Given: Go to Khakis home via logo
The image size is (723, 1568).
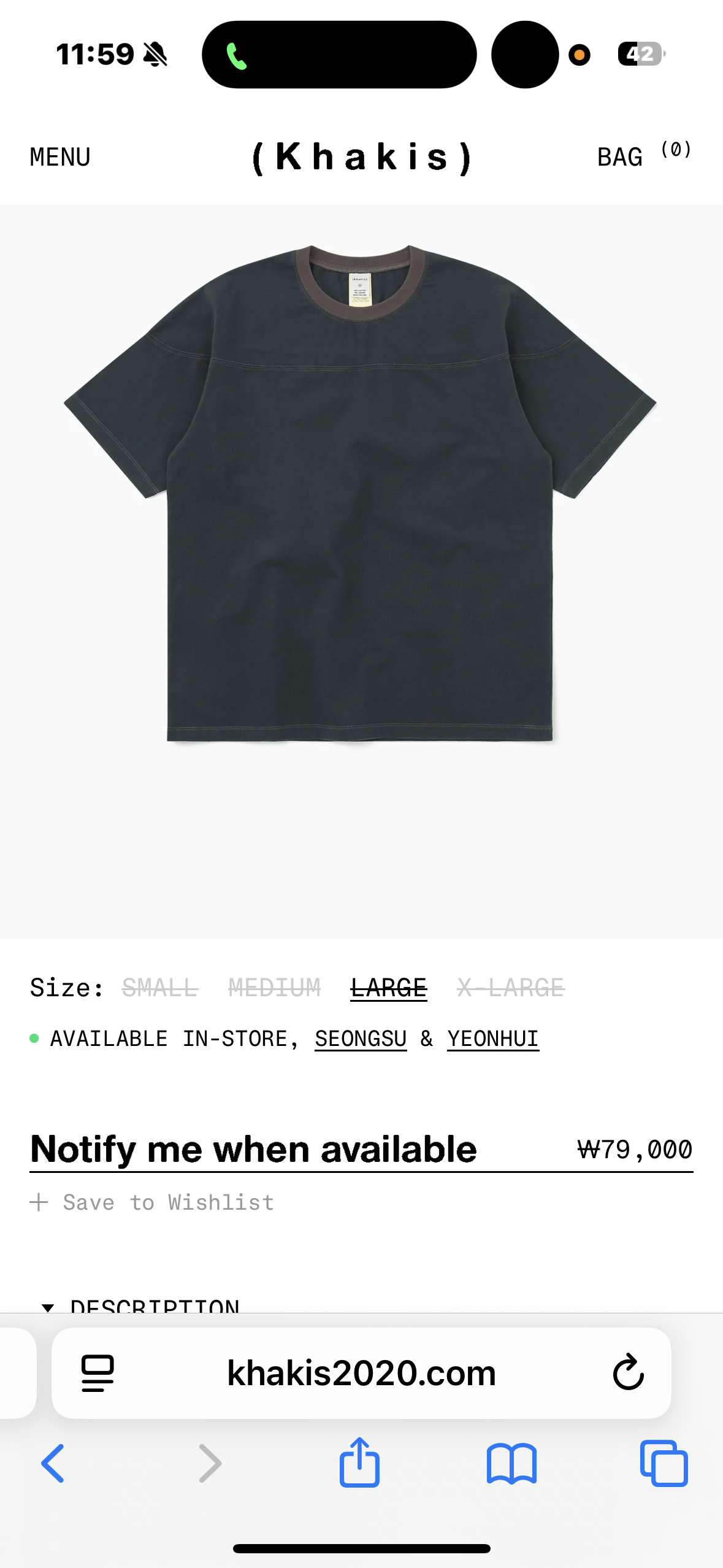Looking at the screenshot, I should (362, 157).
